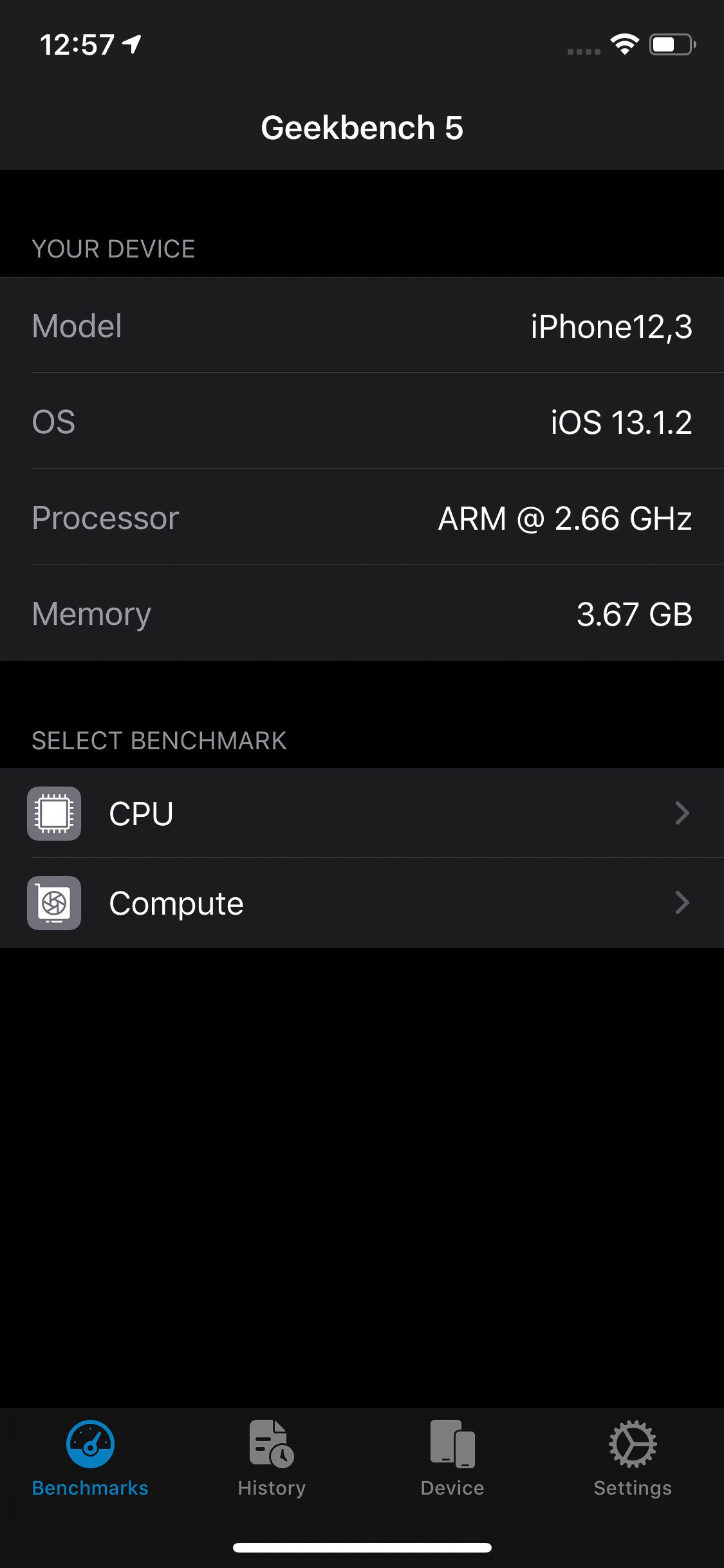The image size is (724, 1568).
Task: Go to the Device tab
Action: pyautogui.click(x=452, y=1459)
